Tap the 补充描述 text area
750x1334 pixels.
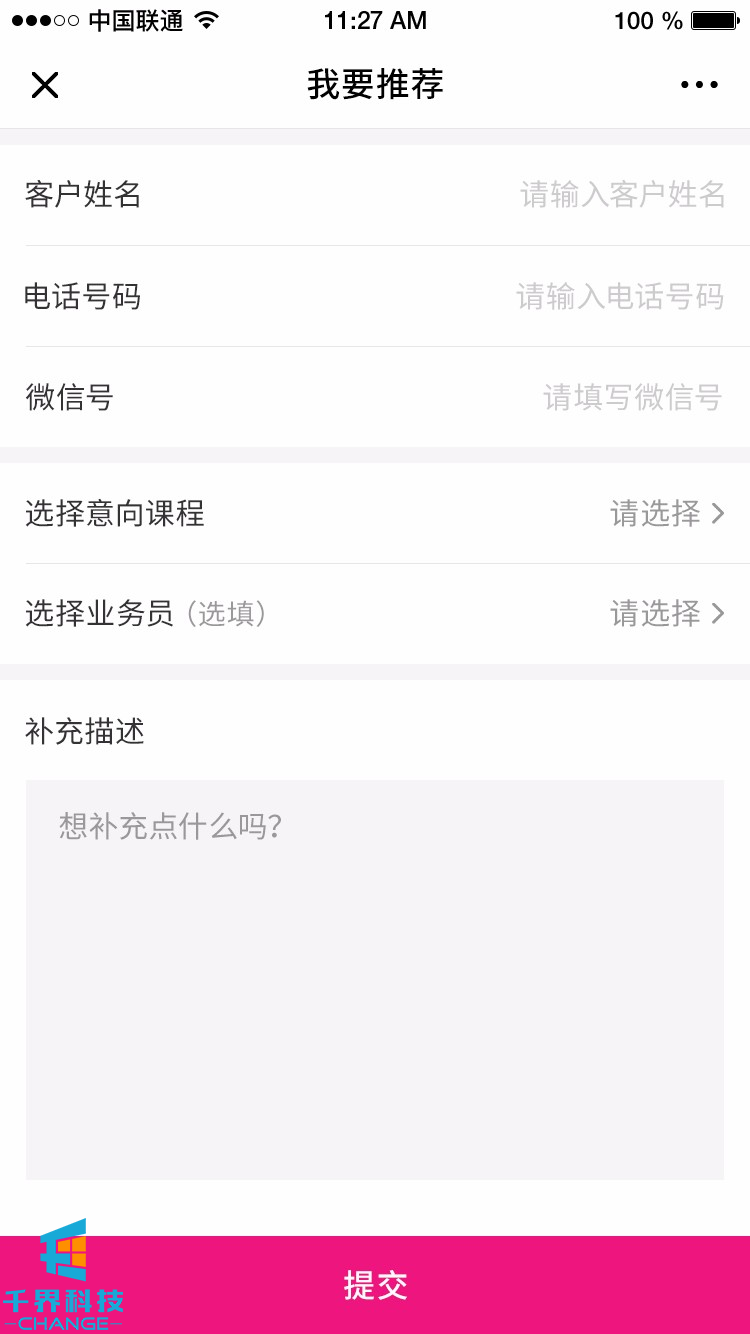[x=375, y=980]
